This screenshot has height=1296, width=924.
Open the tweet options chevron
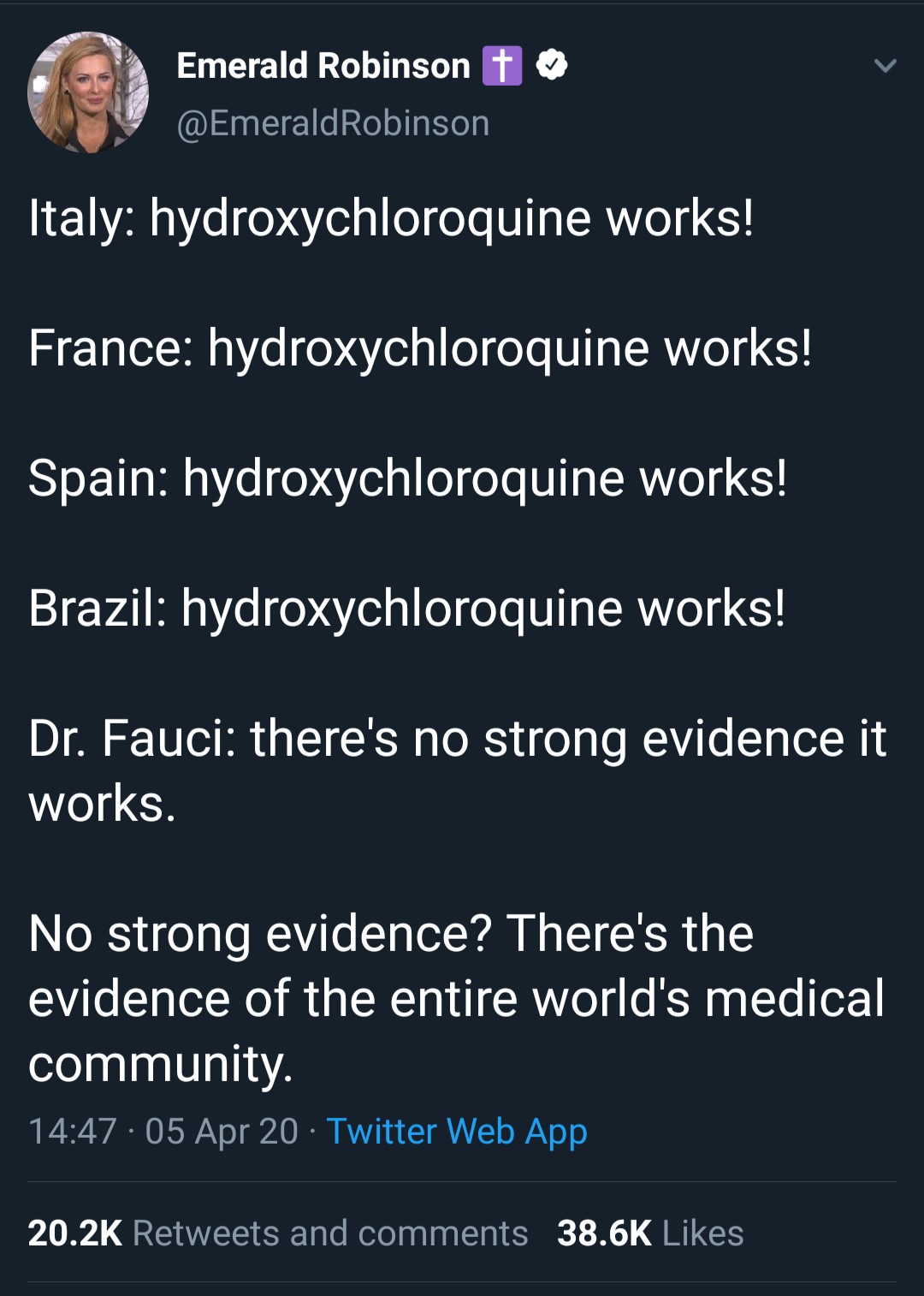pos(885,66)
